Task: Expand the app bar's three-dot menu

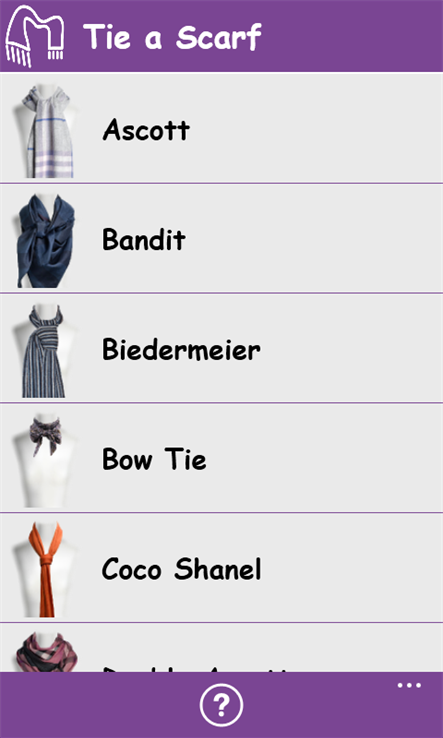Action: [x=409, y=685]
